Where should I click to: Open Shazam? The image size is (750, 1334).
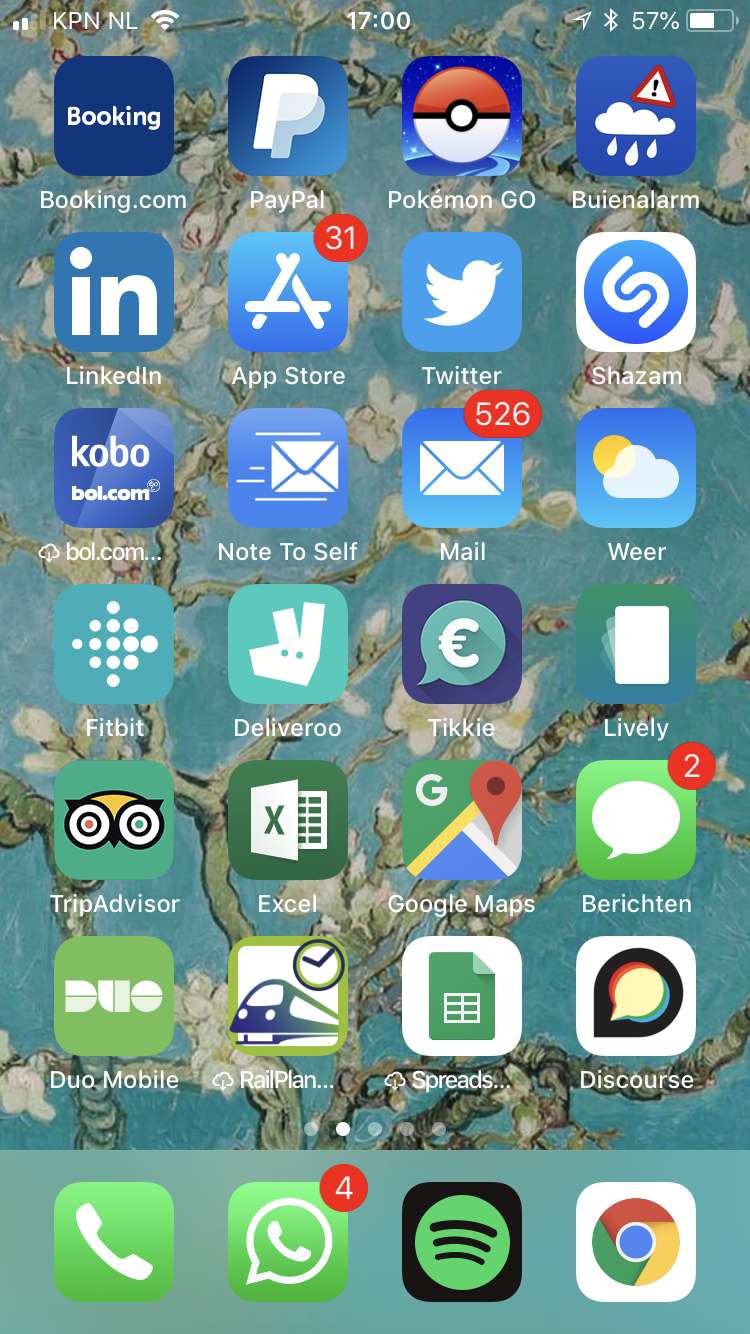pyautogui.click(x=636, y=292)
